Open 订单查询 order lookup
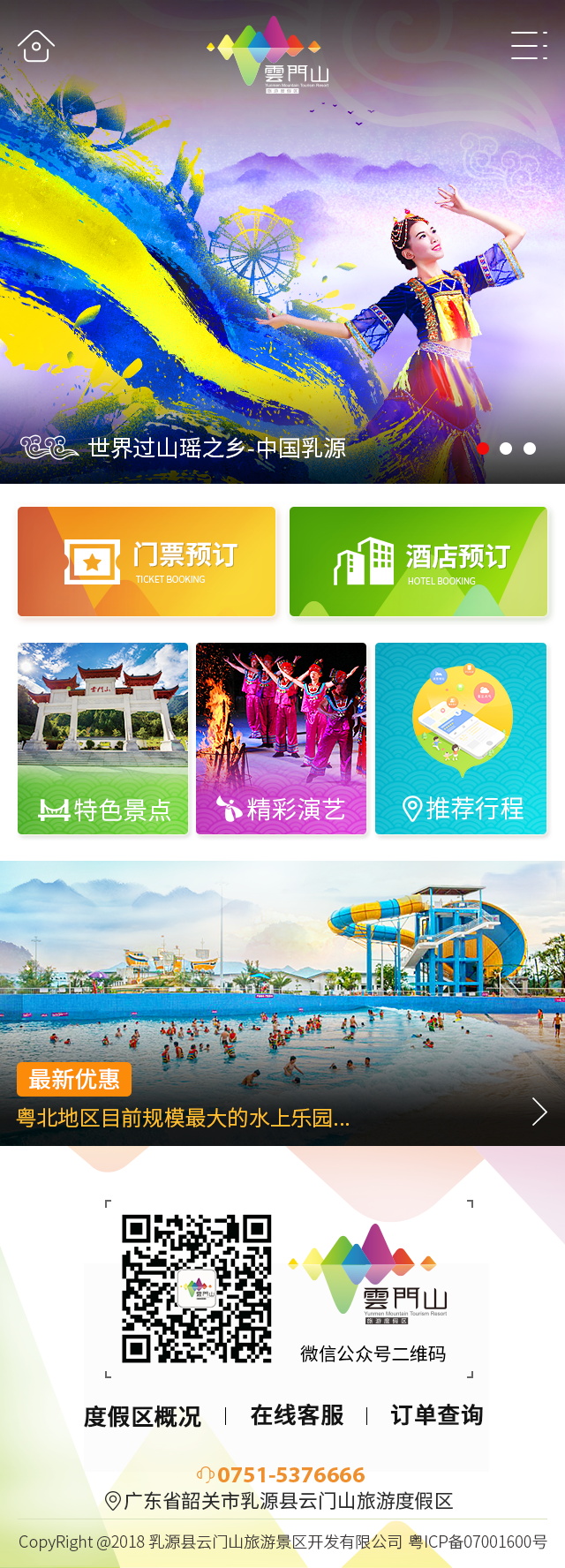Image resolution: width=565 pixels, height=1568 pixels. 436,1415
